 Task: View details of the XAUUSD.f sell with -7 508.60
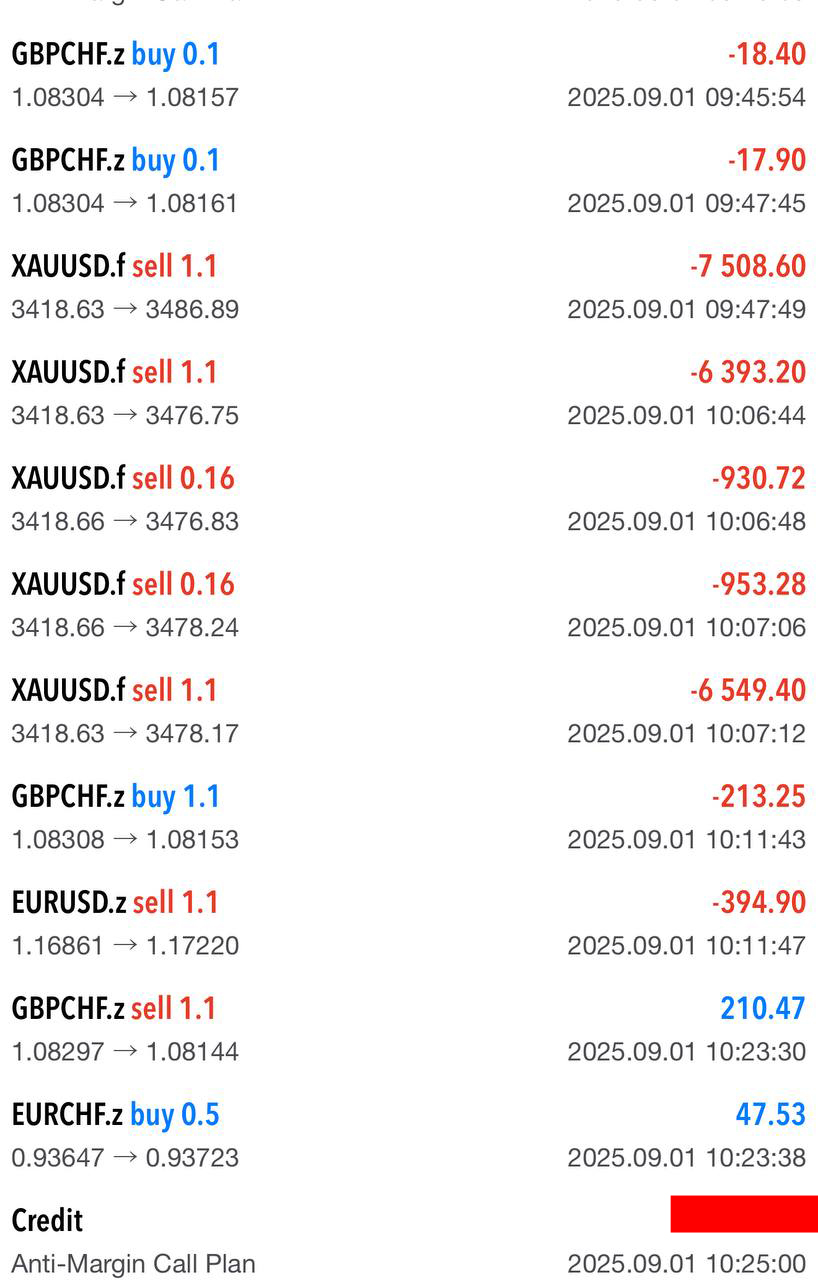point(408,287)
